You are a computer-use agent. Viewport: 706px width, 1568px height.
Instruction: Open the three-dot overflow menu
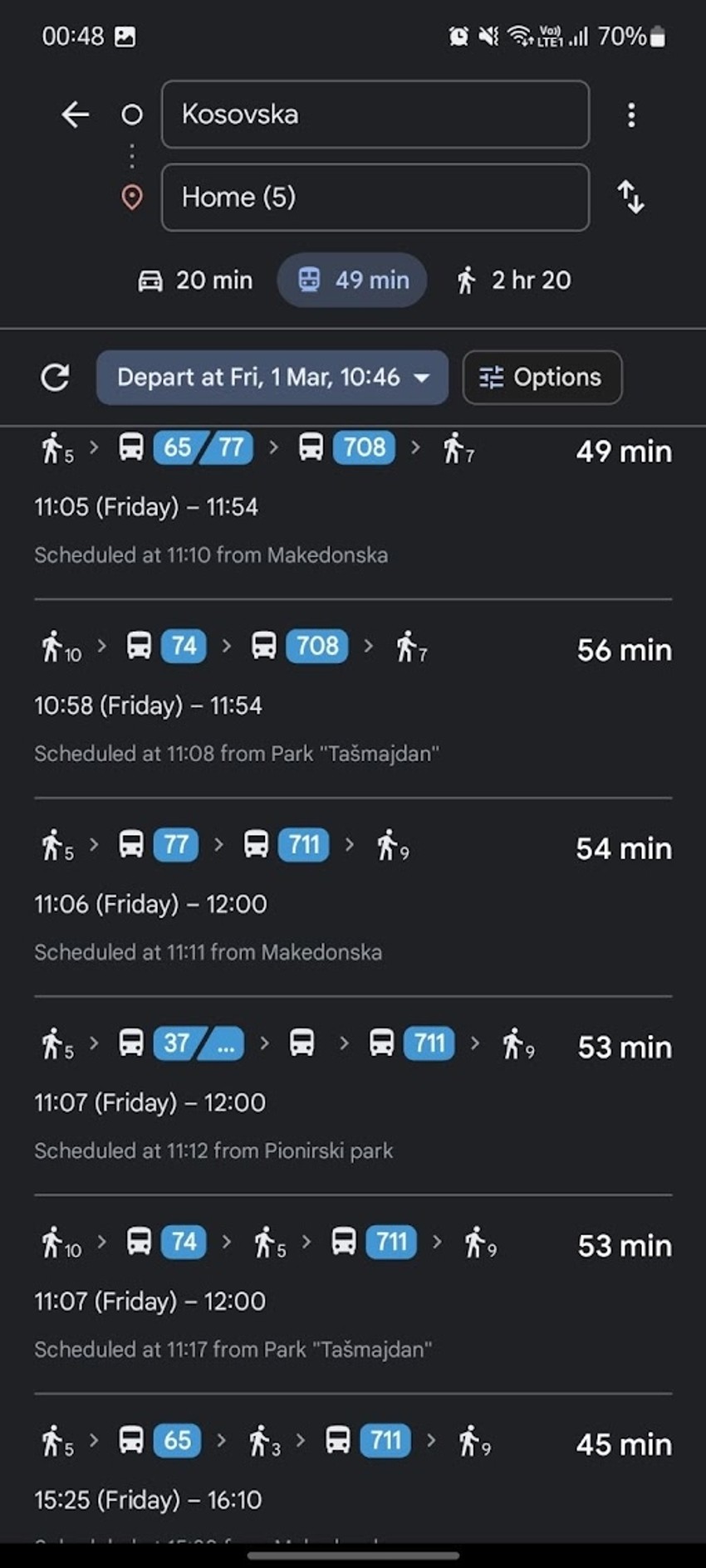pos(631,115)
